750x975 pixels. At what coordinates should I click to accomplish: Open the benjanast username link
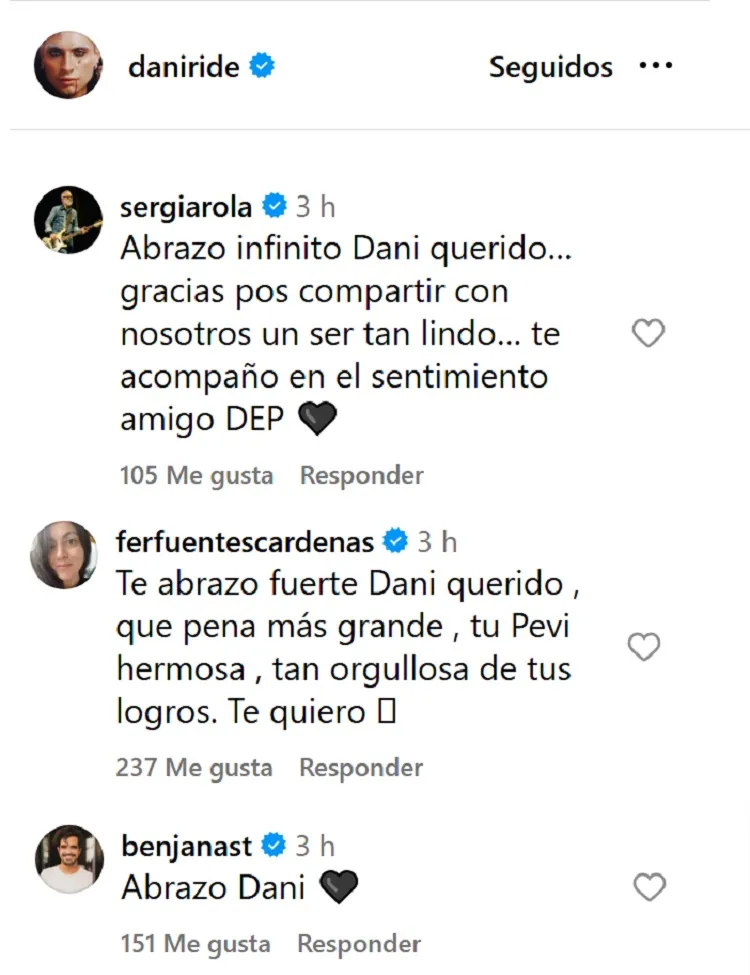point(186,846)
